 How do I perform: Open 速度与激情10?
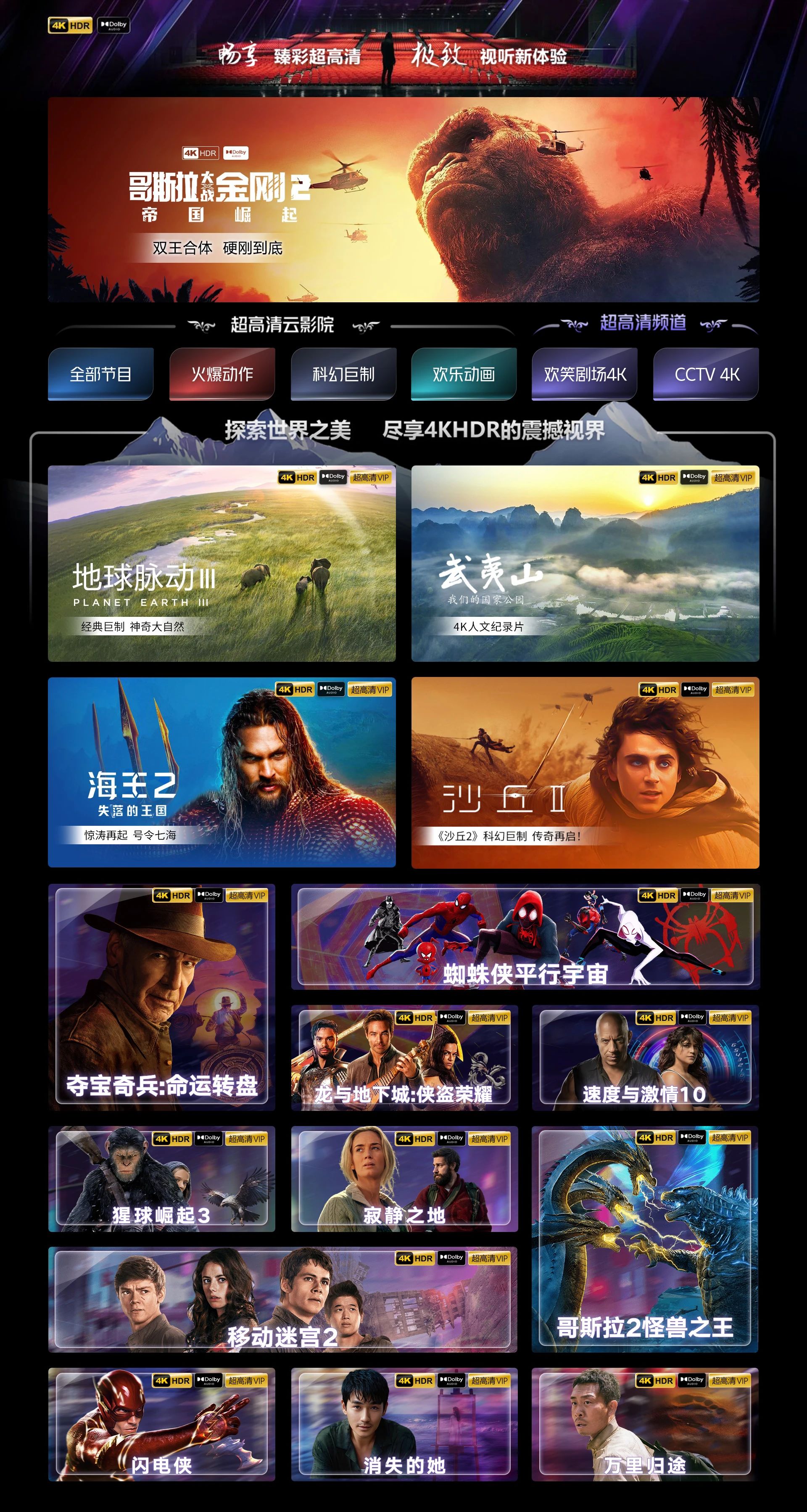[x=645, y=1058]
